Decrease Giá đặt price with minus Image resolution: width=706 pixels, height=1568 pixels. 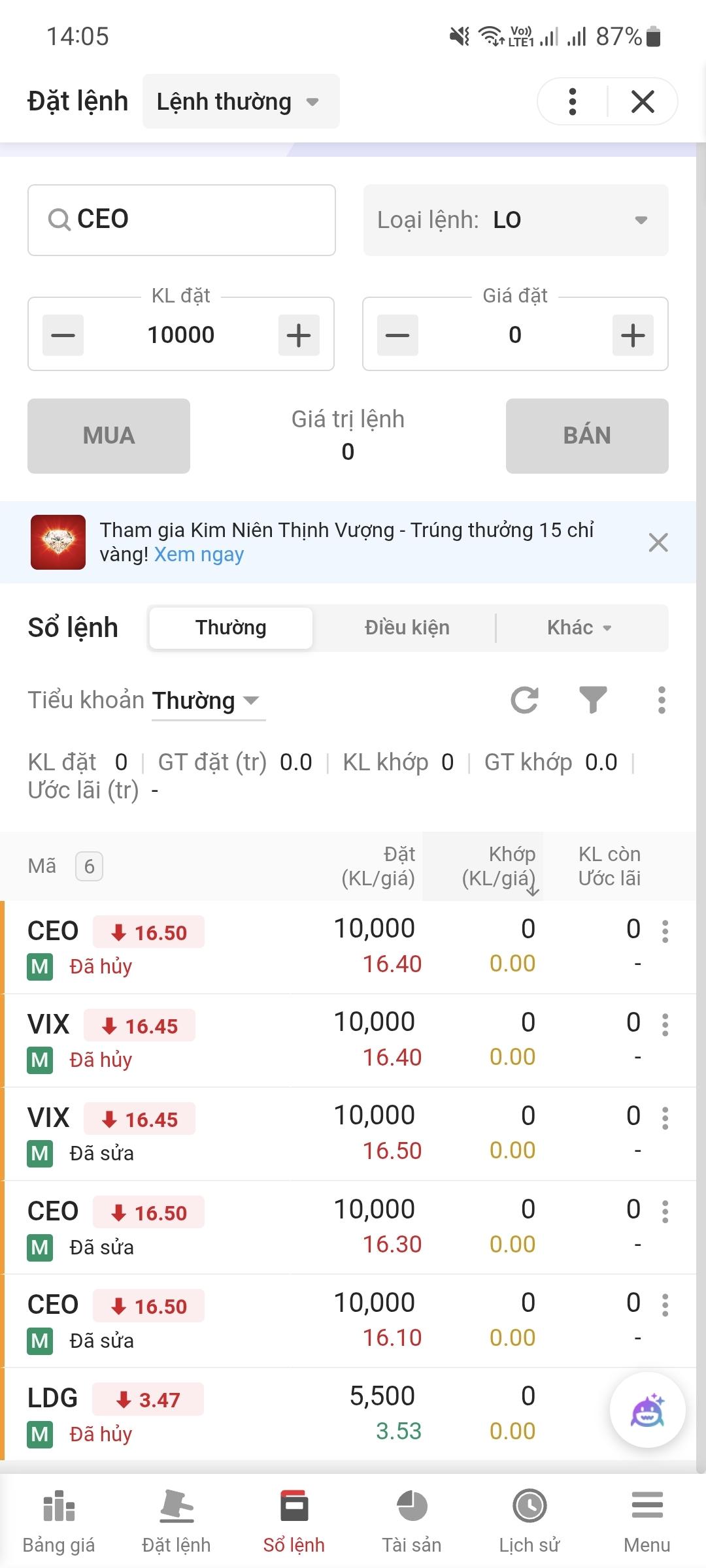click(x=397, y=335)
